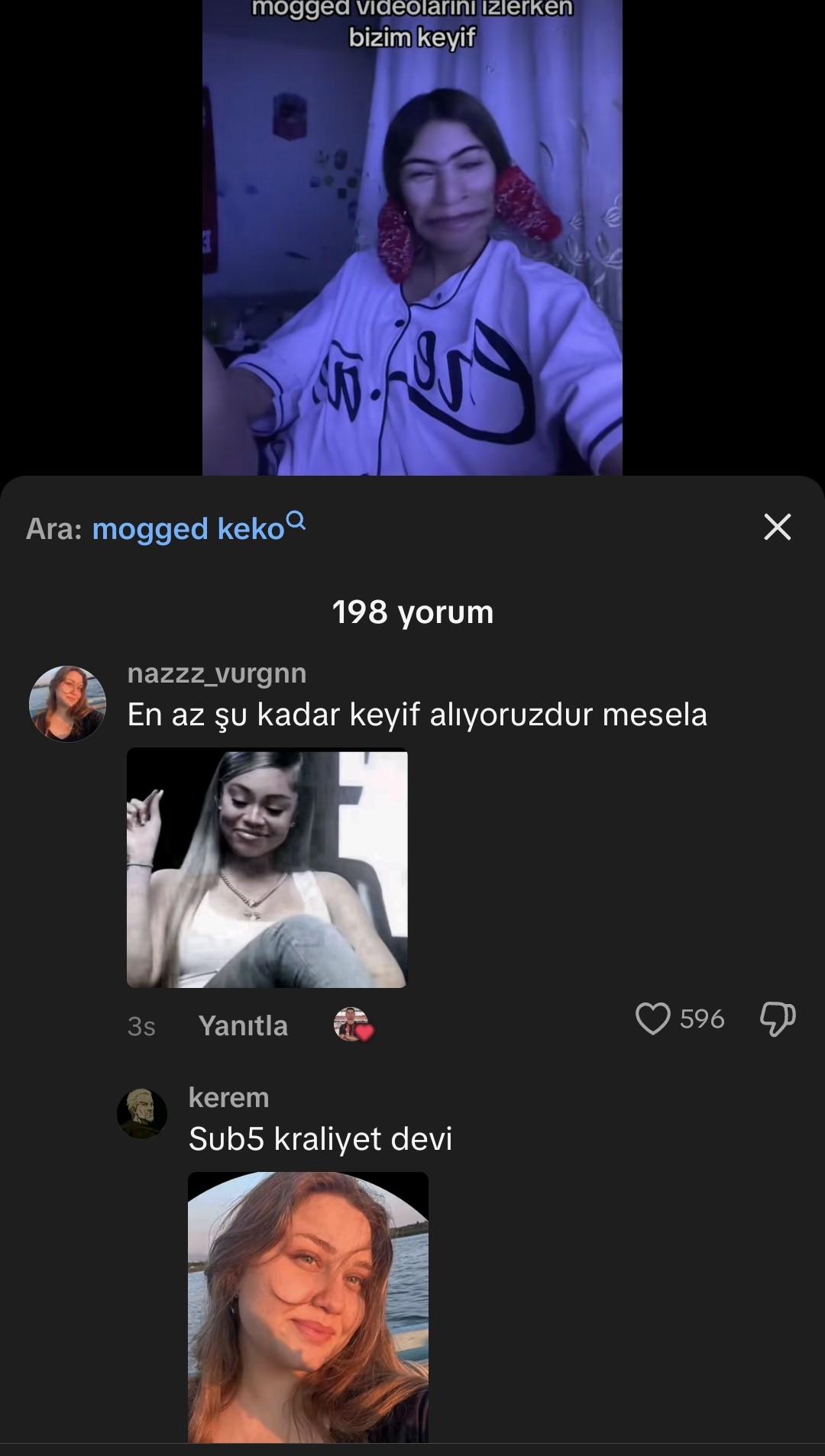
Task: Open kerem username link
Action: pos(228,1098)
